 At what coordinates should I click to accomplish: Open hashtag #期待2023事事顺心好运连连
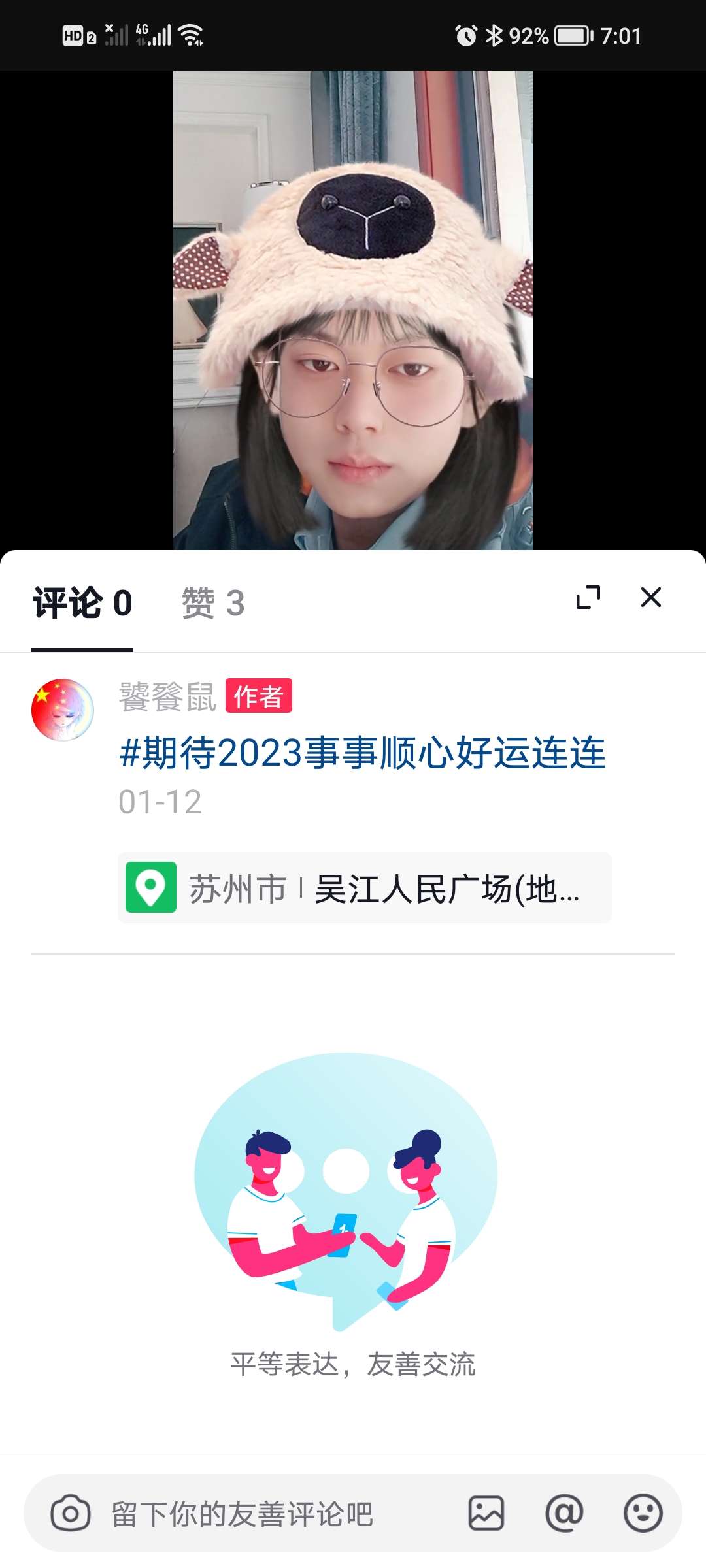tap(363, 753)
